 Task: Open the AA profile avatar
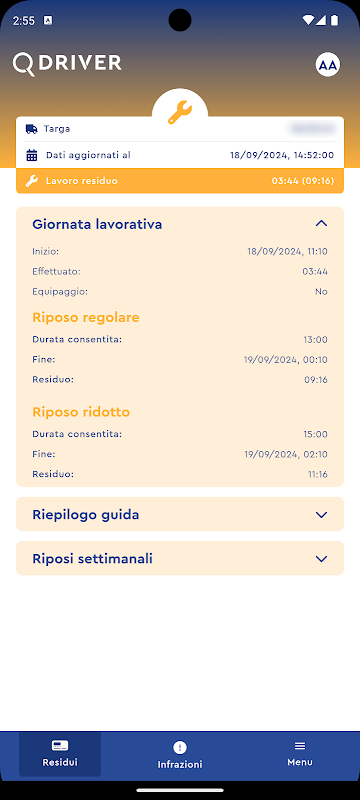(327, 64)
